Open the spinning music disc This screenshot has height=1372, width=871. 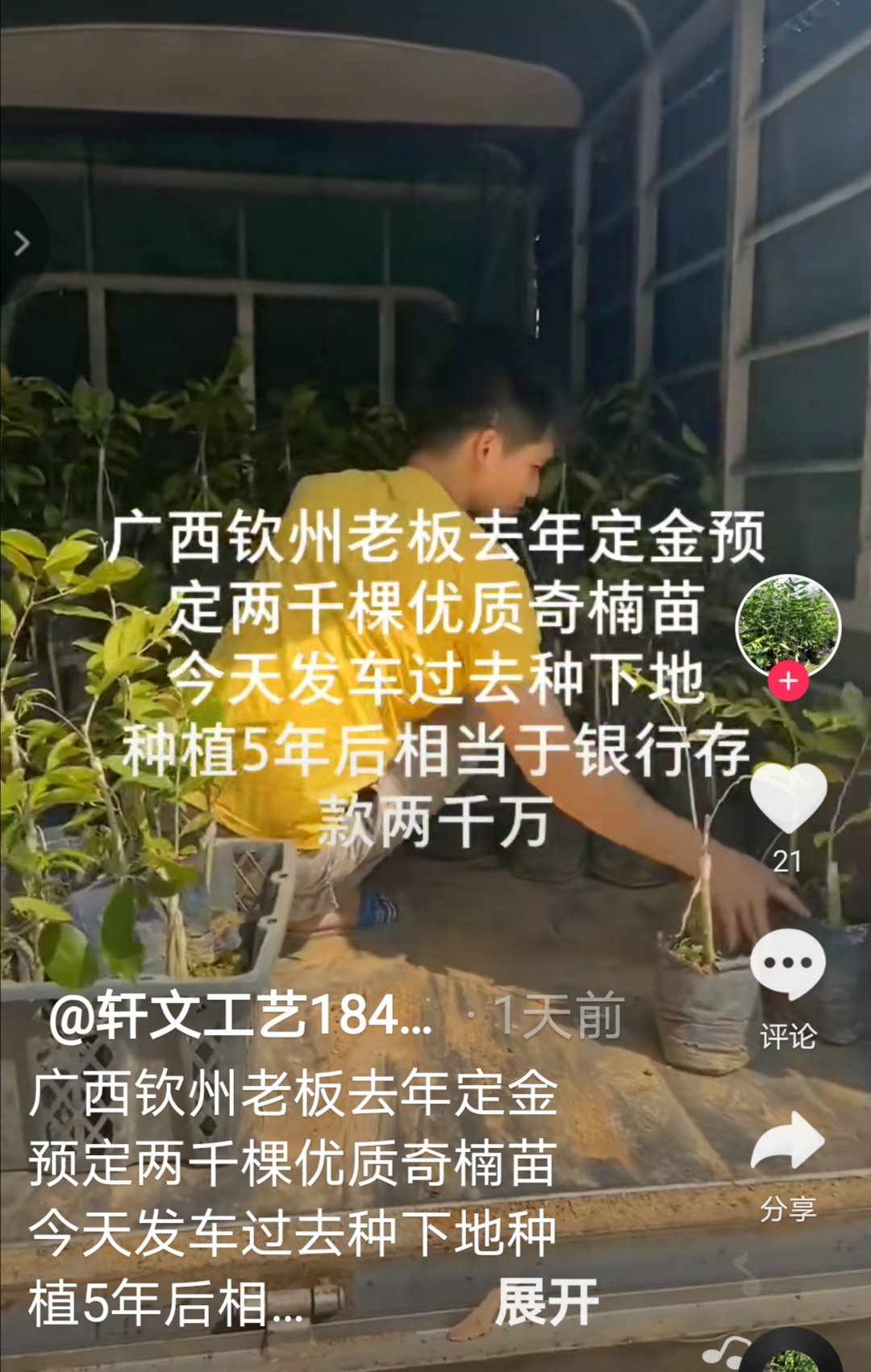(x=790, y=1358)
